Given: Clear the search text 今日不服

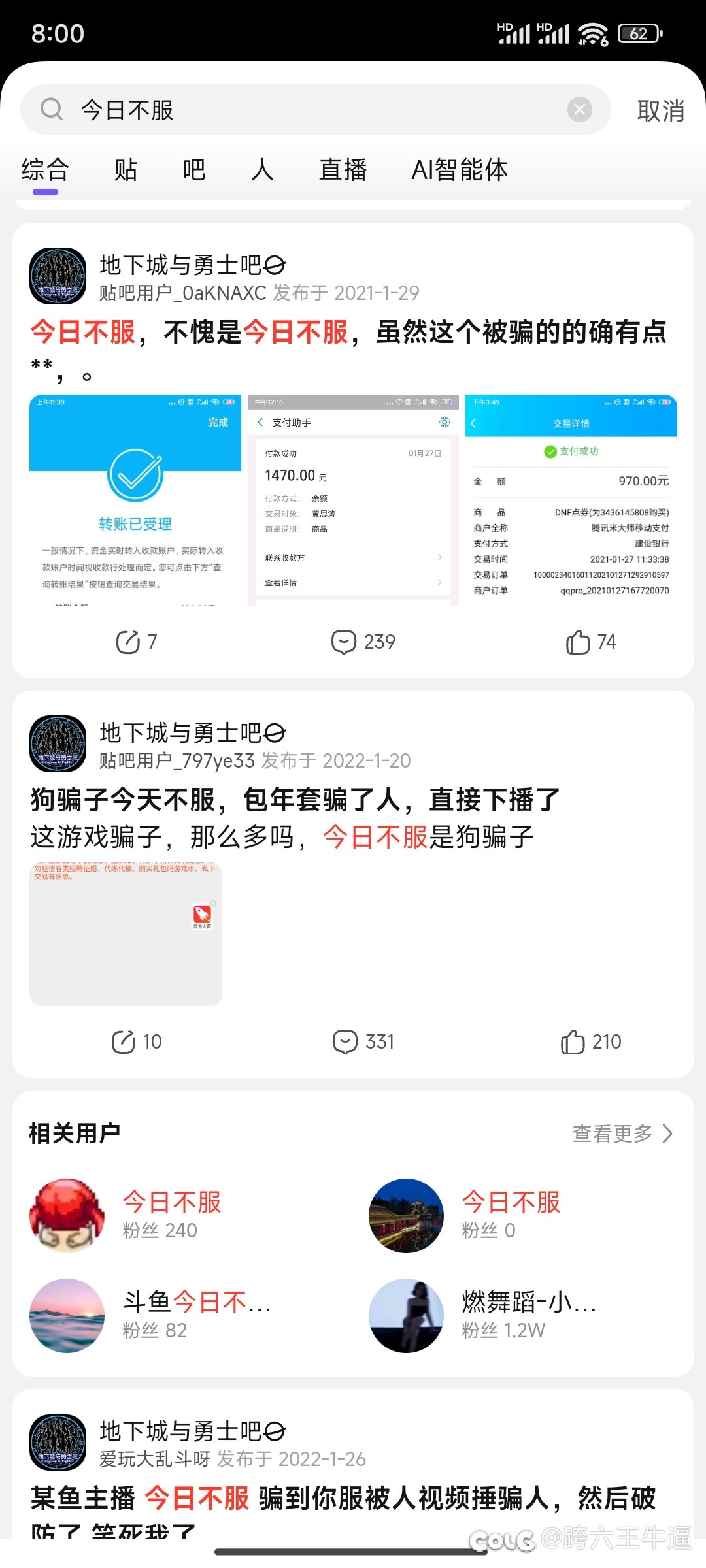Looking at the screenshot, I should point(579,110).
